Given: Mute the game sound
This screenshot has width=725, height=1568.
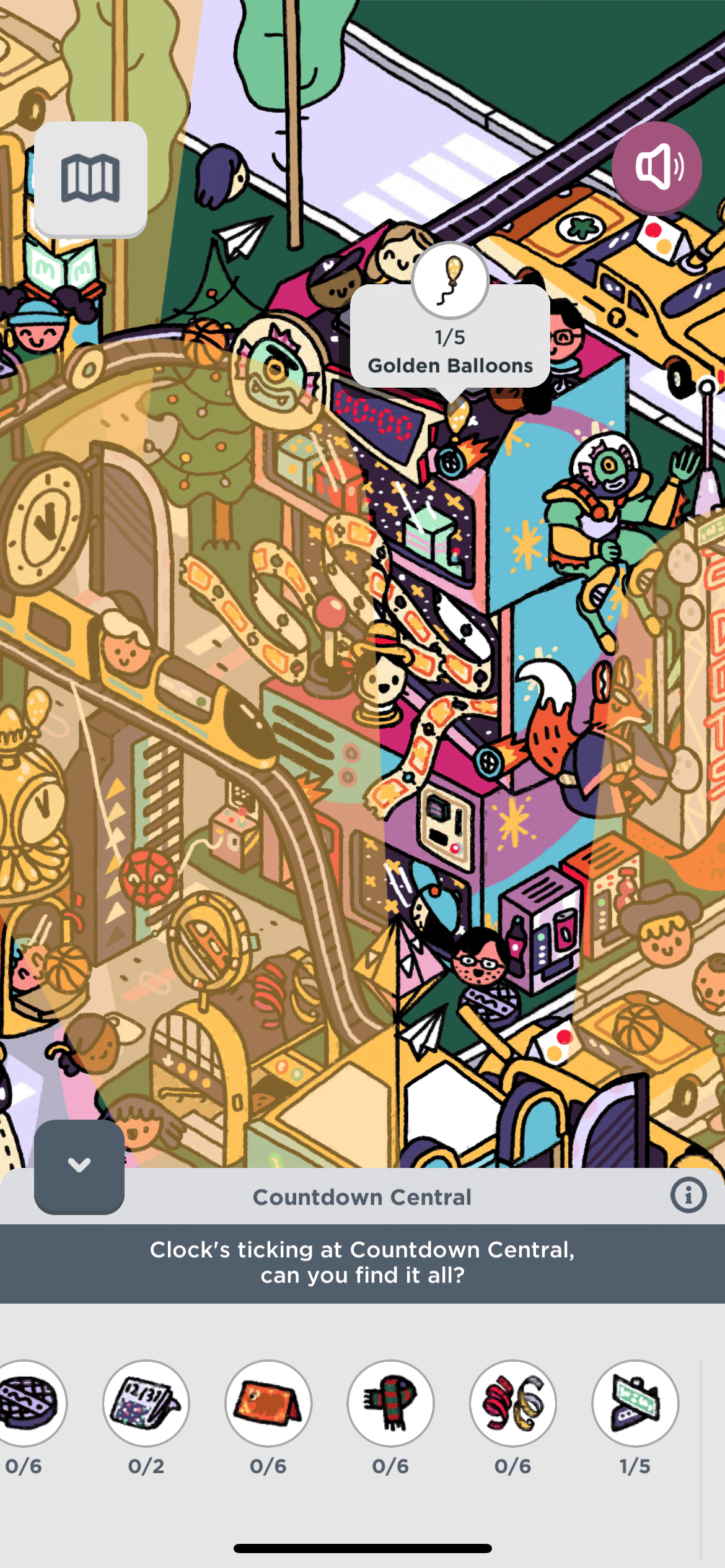Looking at the screenshot, I should tap(657, 167).
